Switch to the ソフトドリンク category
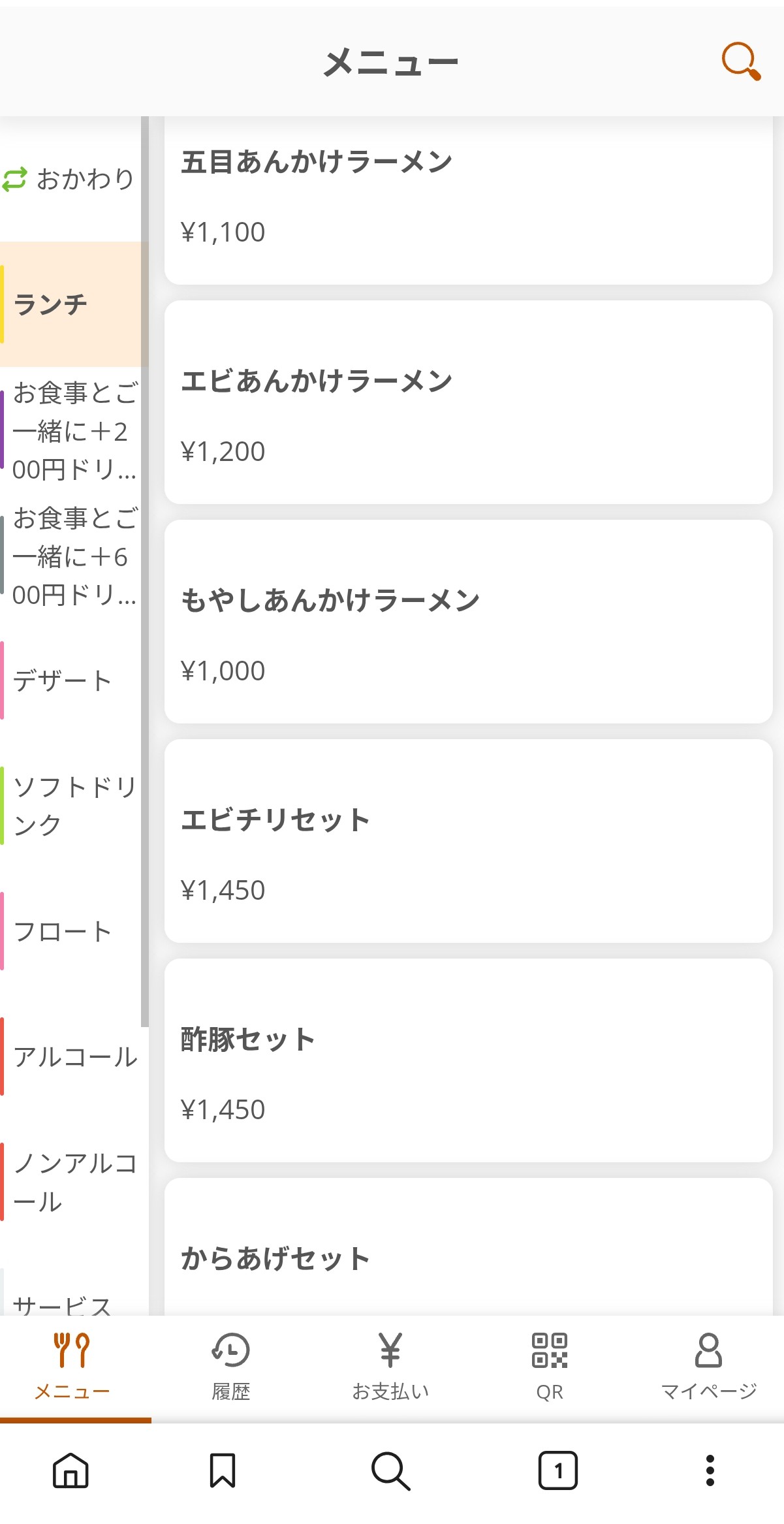The height and width of the screenshot is (1524, 784). point(71,806)
